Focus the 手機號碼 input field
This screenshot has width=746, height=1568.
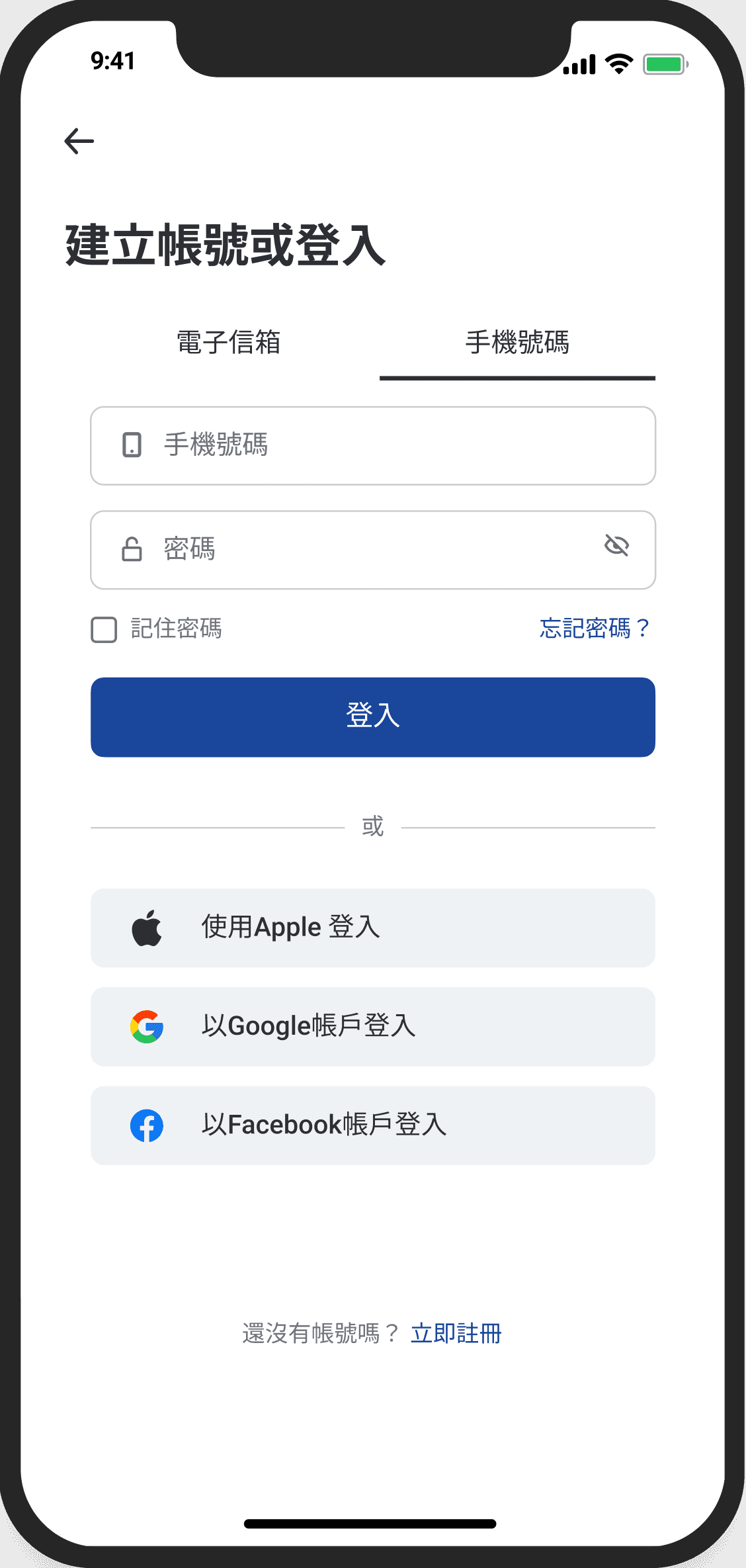pos(373,446)
